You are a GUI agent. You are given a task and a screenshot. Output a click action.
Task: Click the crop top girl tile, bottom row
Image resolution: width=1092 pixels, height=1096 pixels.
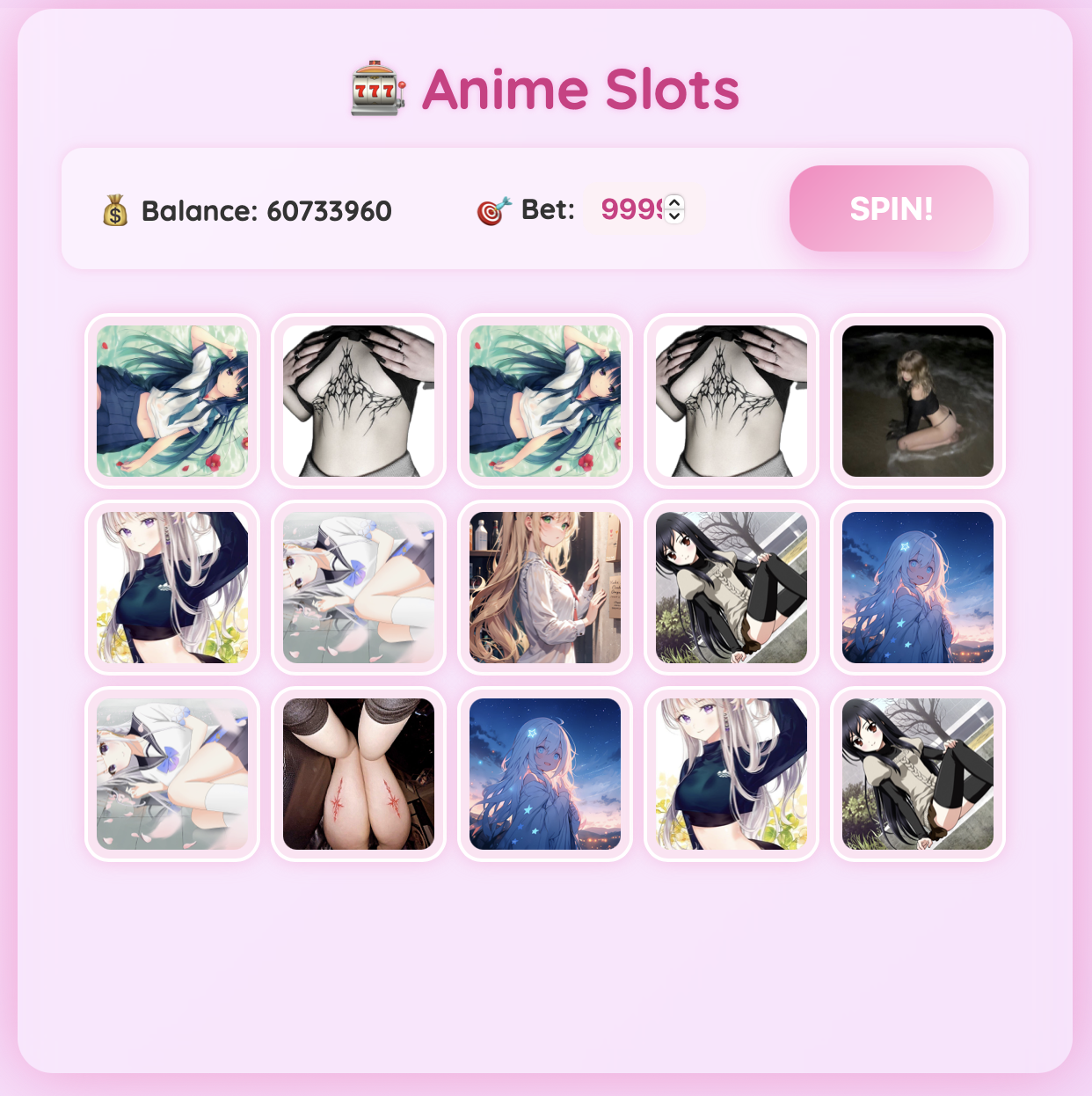coord(731,772)
